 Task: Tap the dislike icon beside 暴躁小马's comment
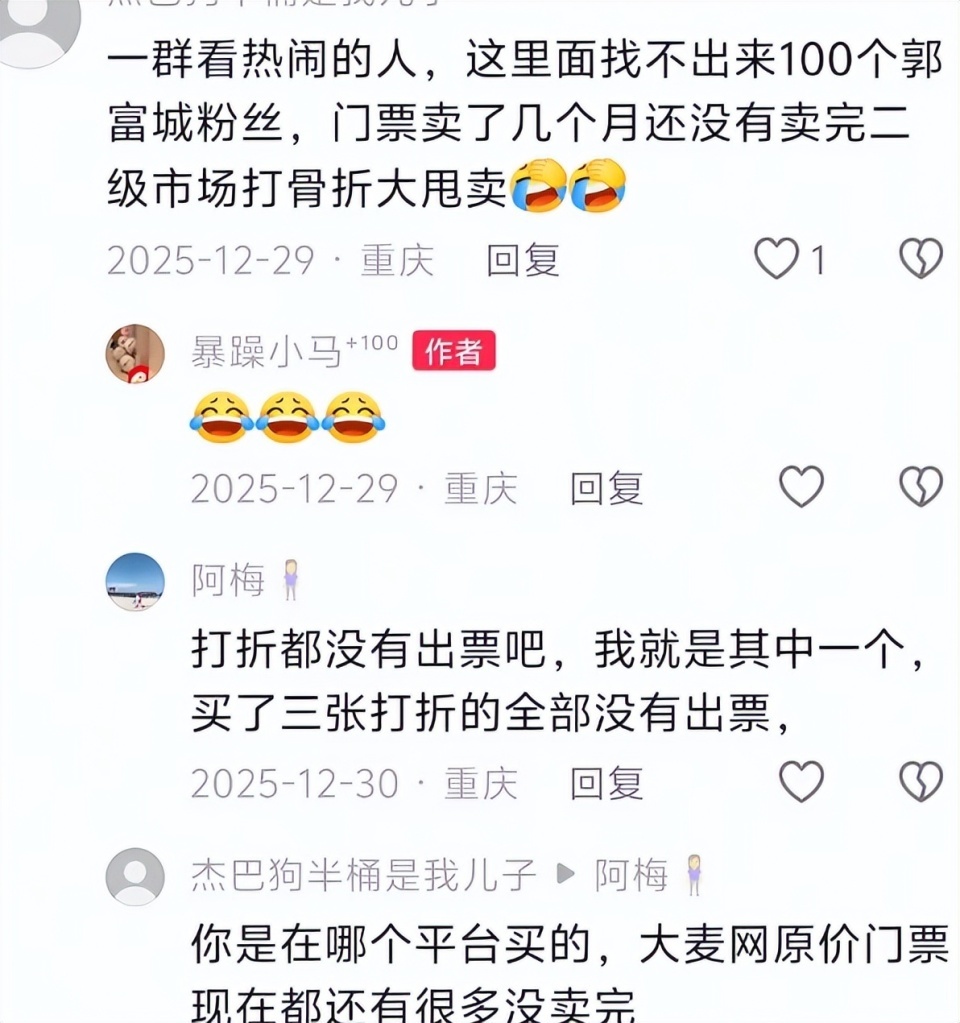click(919, 486)
